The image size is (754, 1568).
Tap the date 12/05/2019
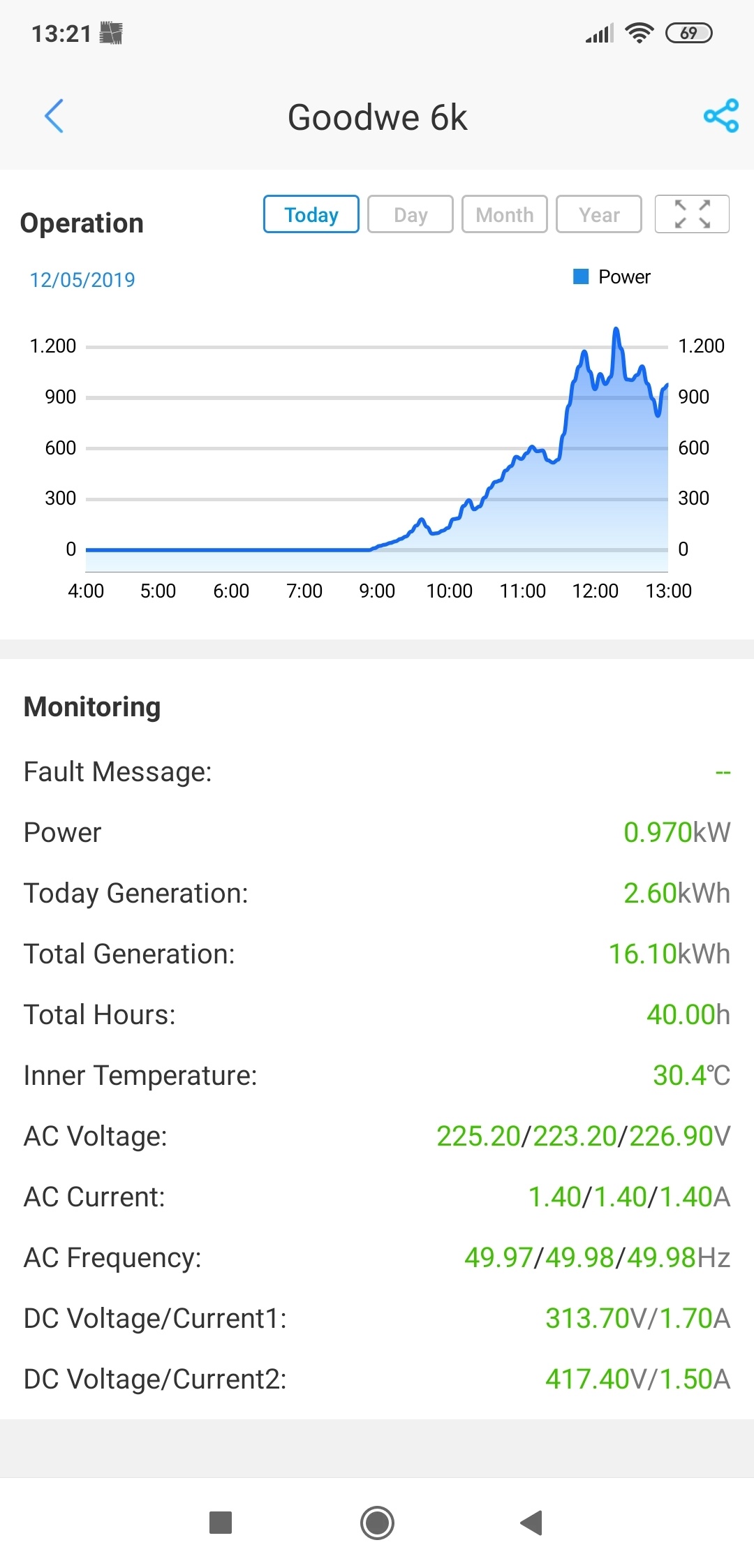tap(82, 280)
